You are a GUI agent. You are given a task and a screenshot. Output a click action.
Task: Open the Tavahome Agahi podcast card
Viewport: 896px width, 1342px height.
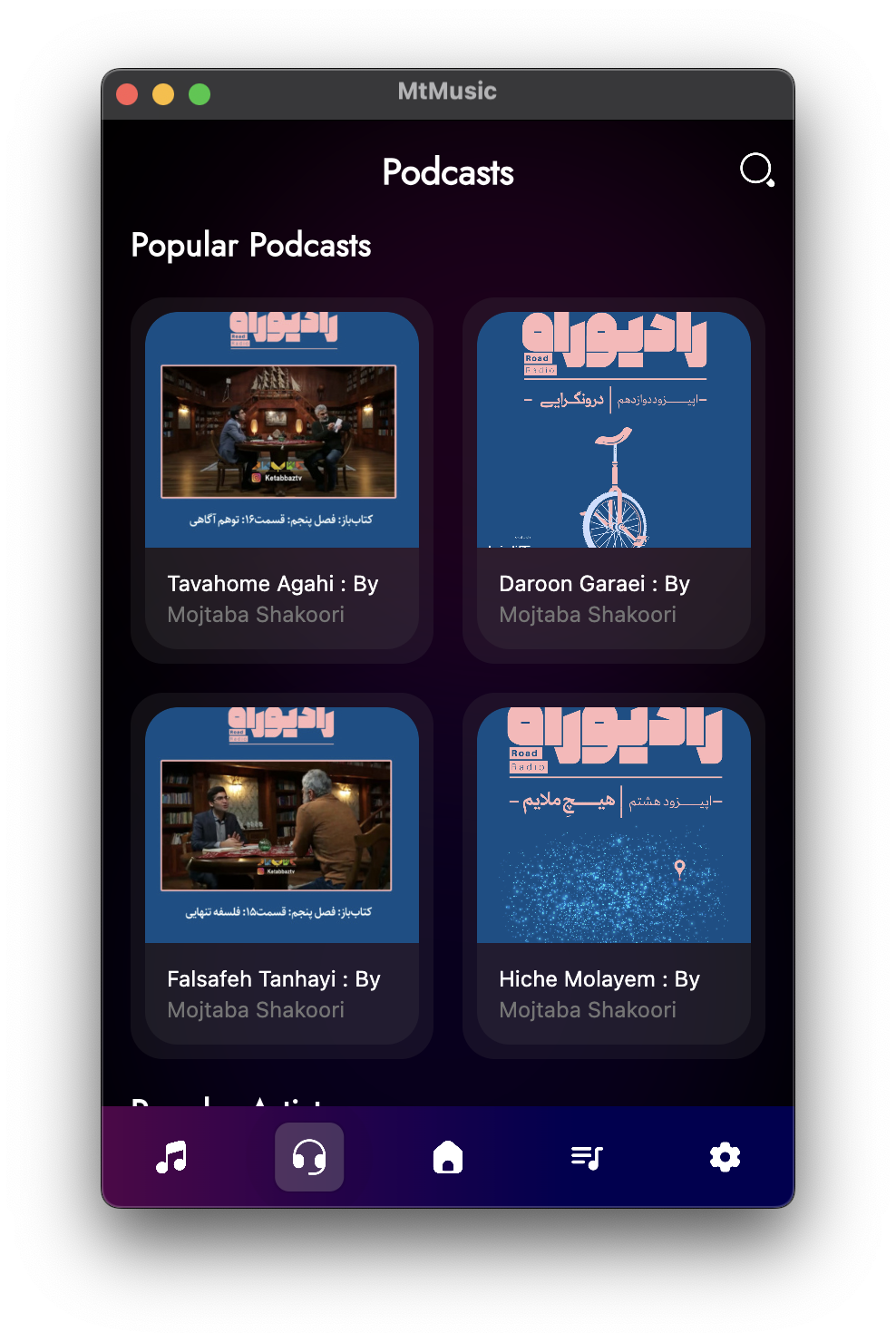(281, 481)
